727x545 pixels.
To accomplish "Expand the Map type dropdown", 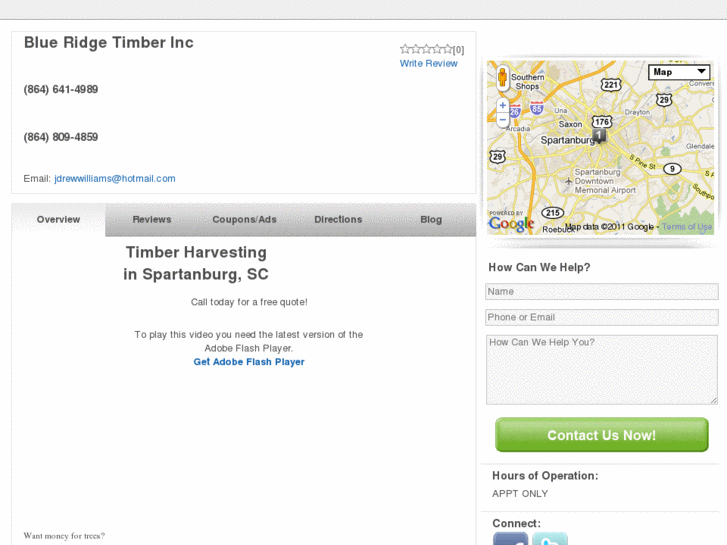I will coord(679,72).
